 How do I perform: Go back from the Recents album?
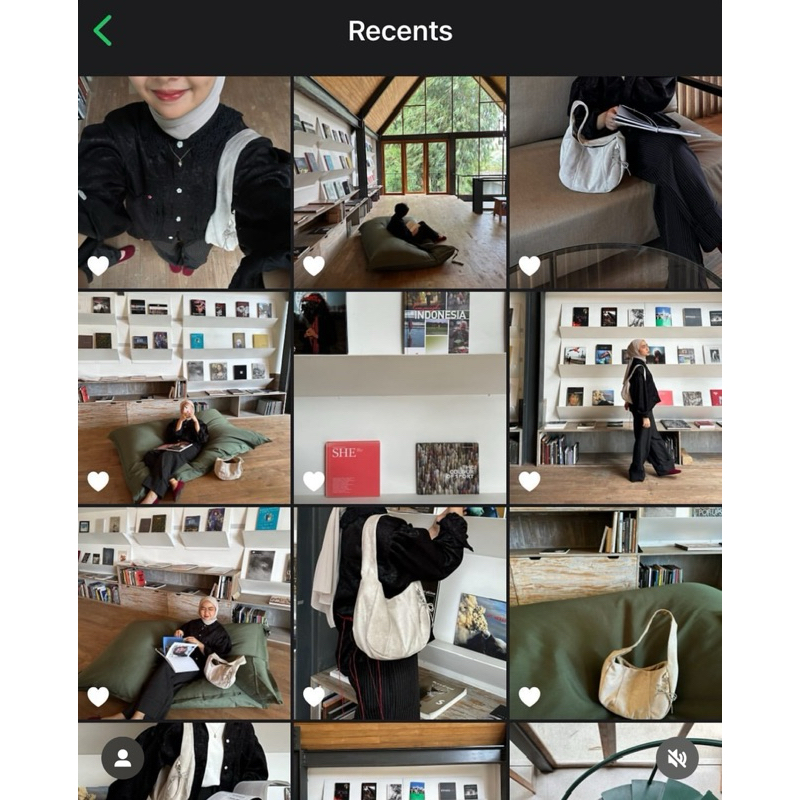click(x=103, y=31)
